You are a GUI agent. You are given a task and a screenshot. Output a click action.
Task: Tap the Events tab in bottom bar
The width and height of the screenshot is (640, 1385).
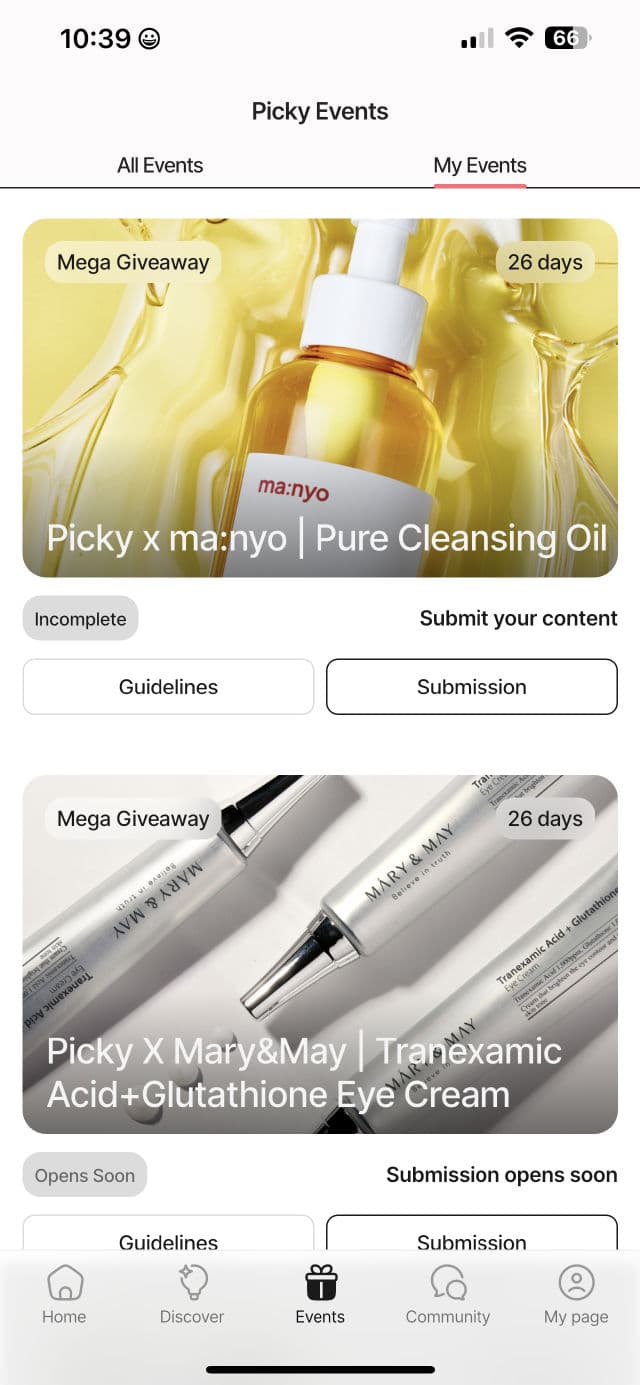tap(320, 1296)
